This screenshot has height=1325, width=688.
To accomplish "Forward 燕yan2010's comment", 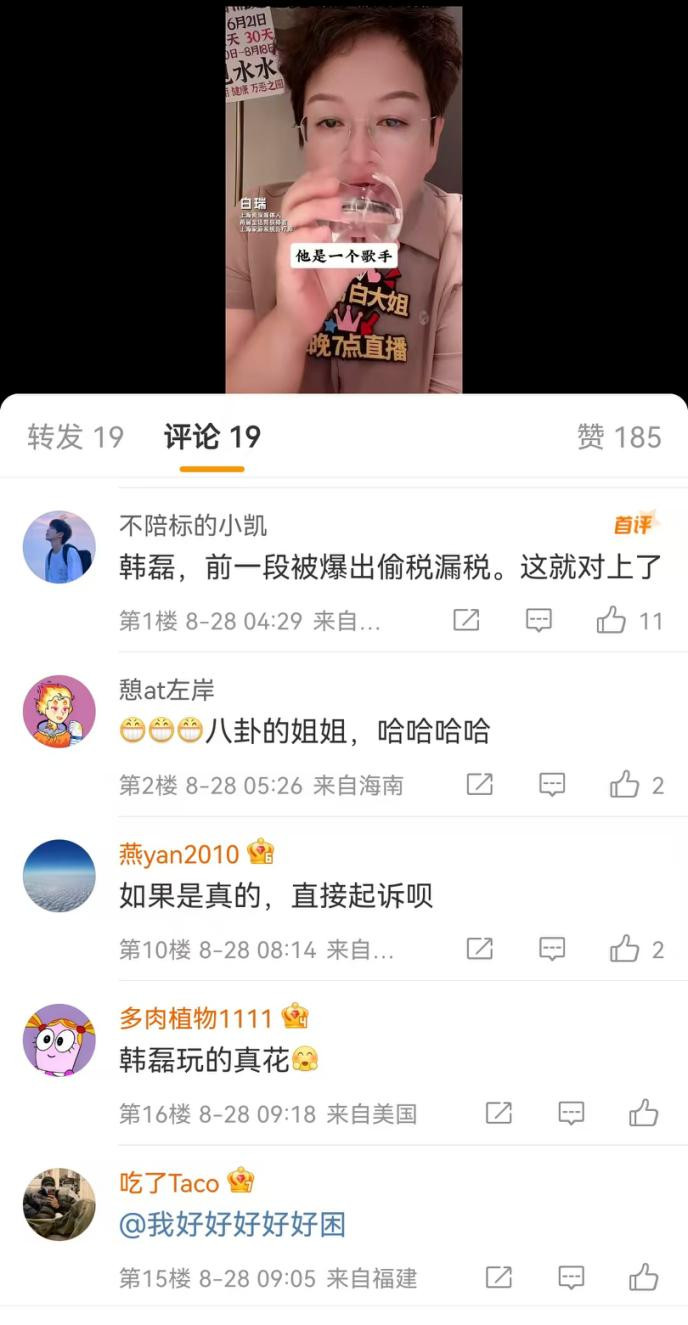I will (480, 949).
